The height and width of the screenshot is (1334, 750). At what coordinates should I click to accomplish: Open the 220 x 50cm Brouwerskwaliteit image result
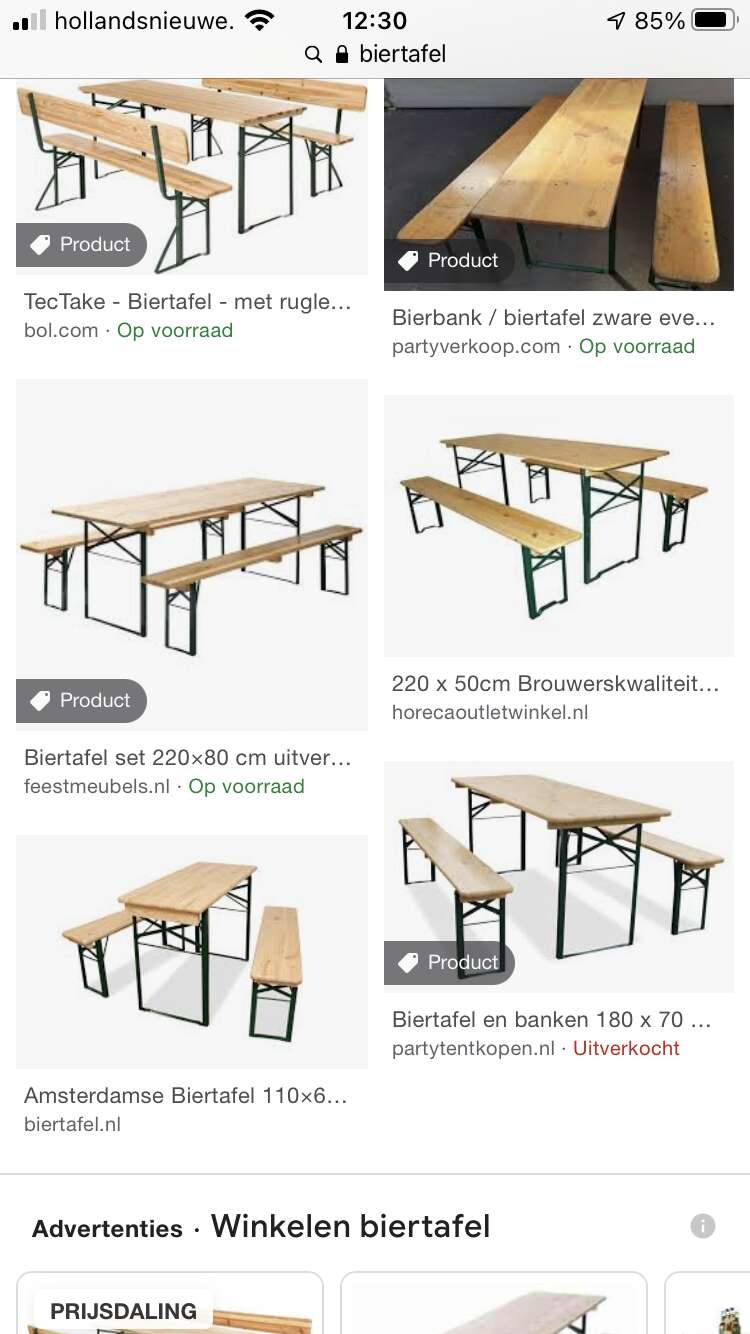559,526
